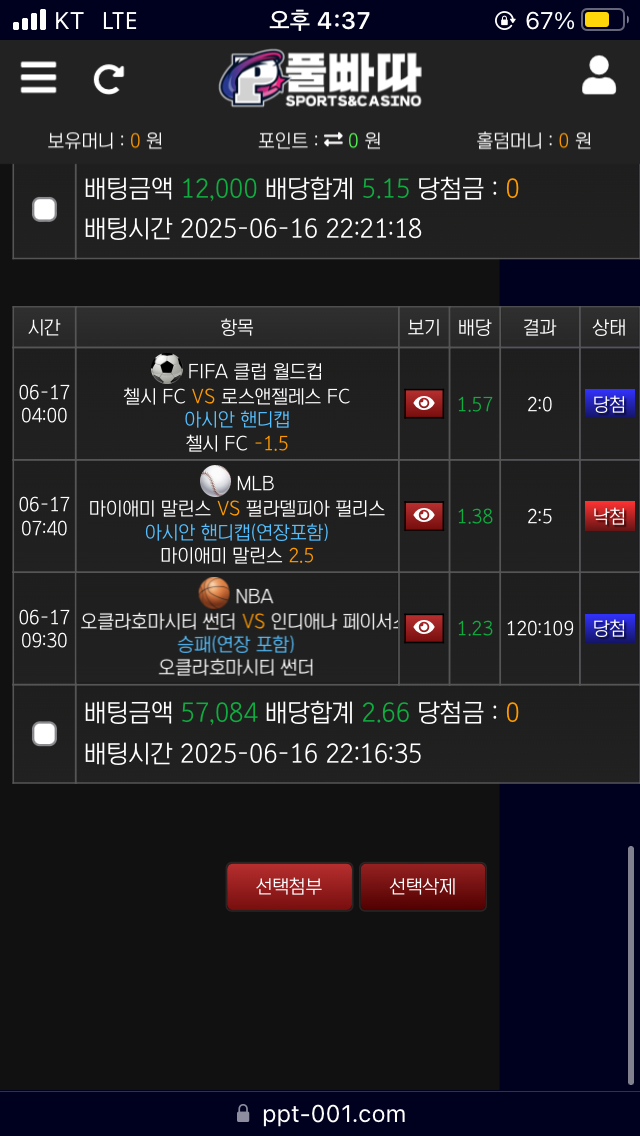Check the bet slip for 12,000 won

pyautogui.click(x=44, y=209)
